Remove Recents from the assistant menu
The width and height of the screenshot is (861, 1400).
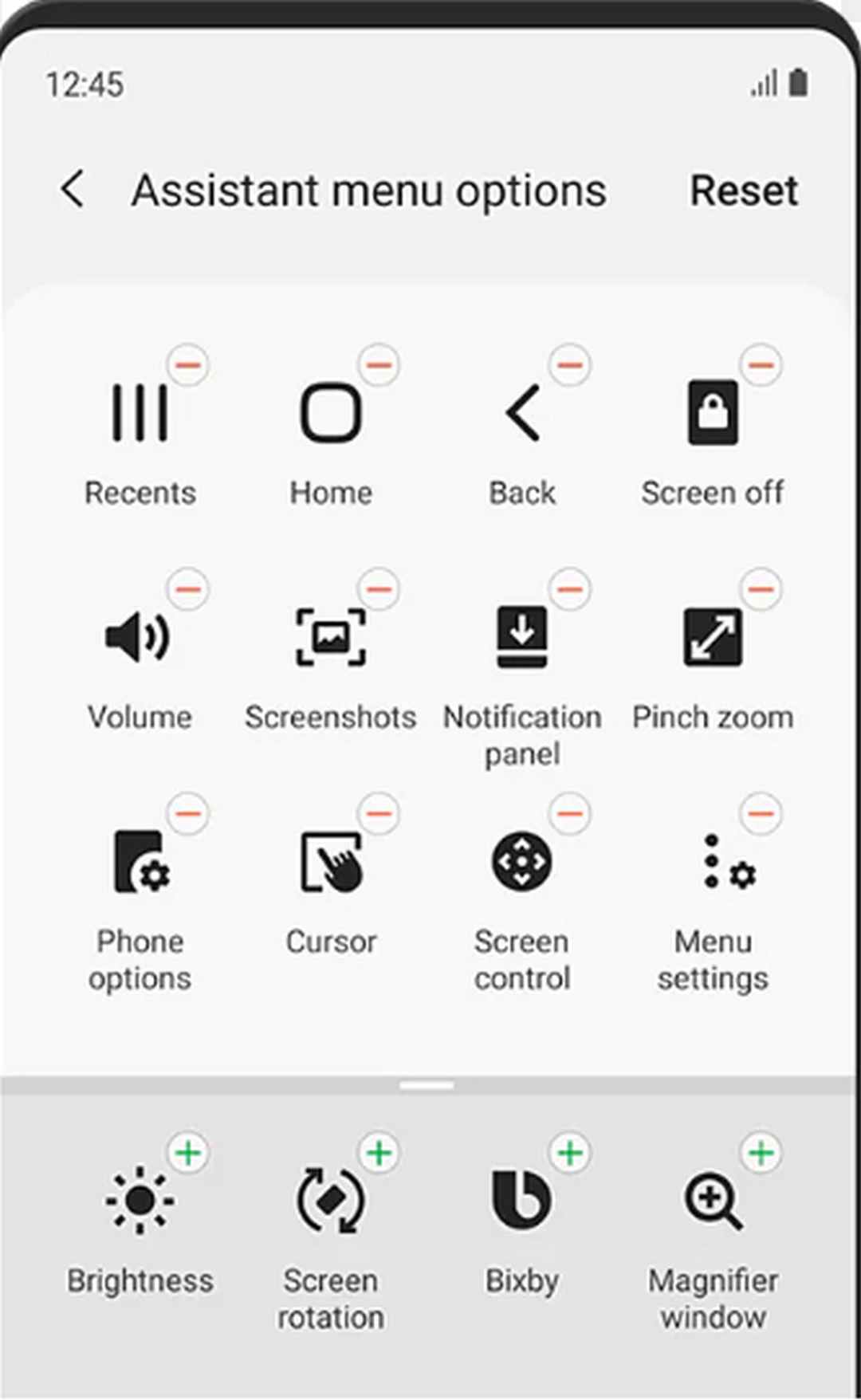(x=188, y=365)
